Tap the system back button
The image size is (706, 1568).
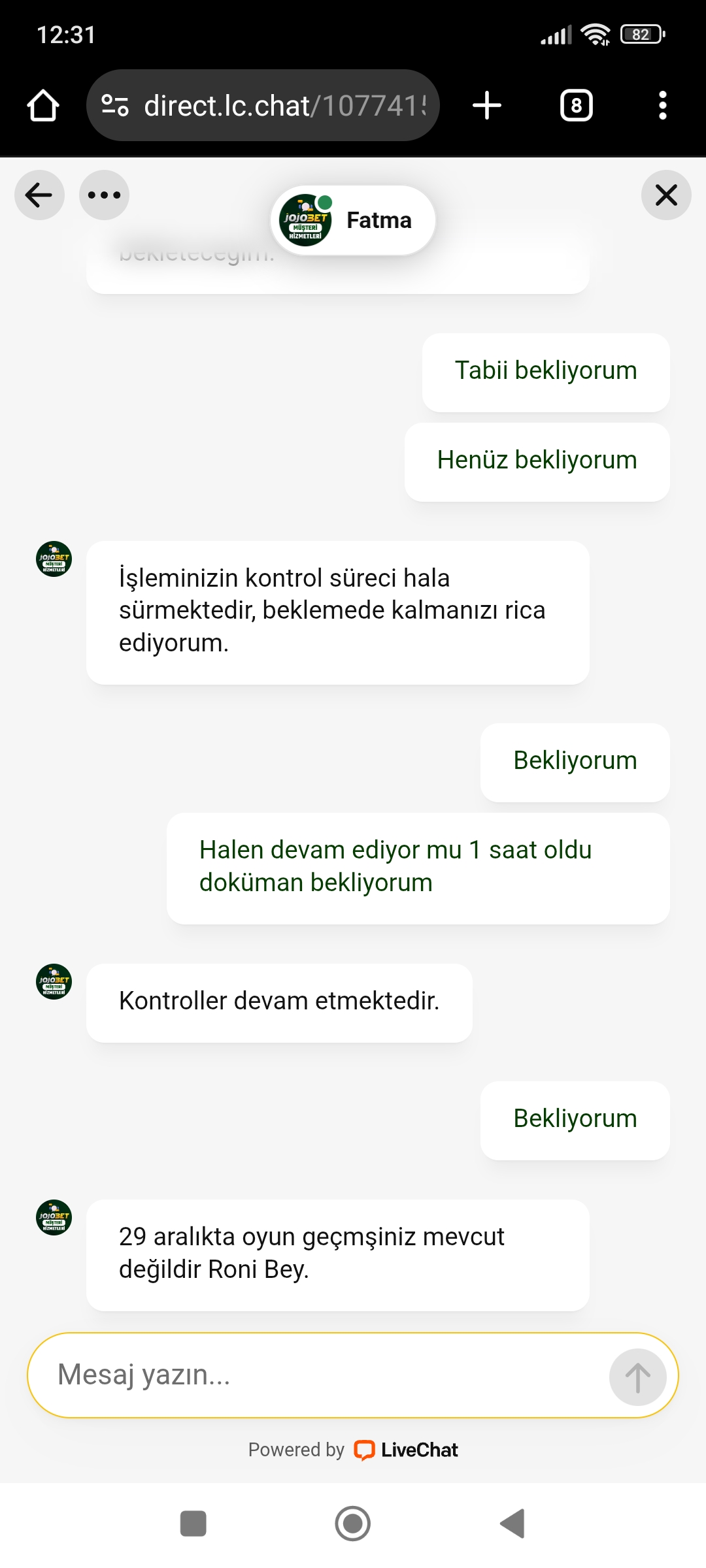513,1524
